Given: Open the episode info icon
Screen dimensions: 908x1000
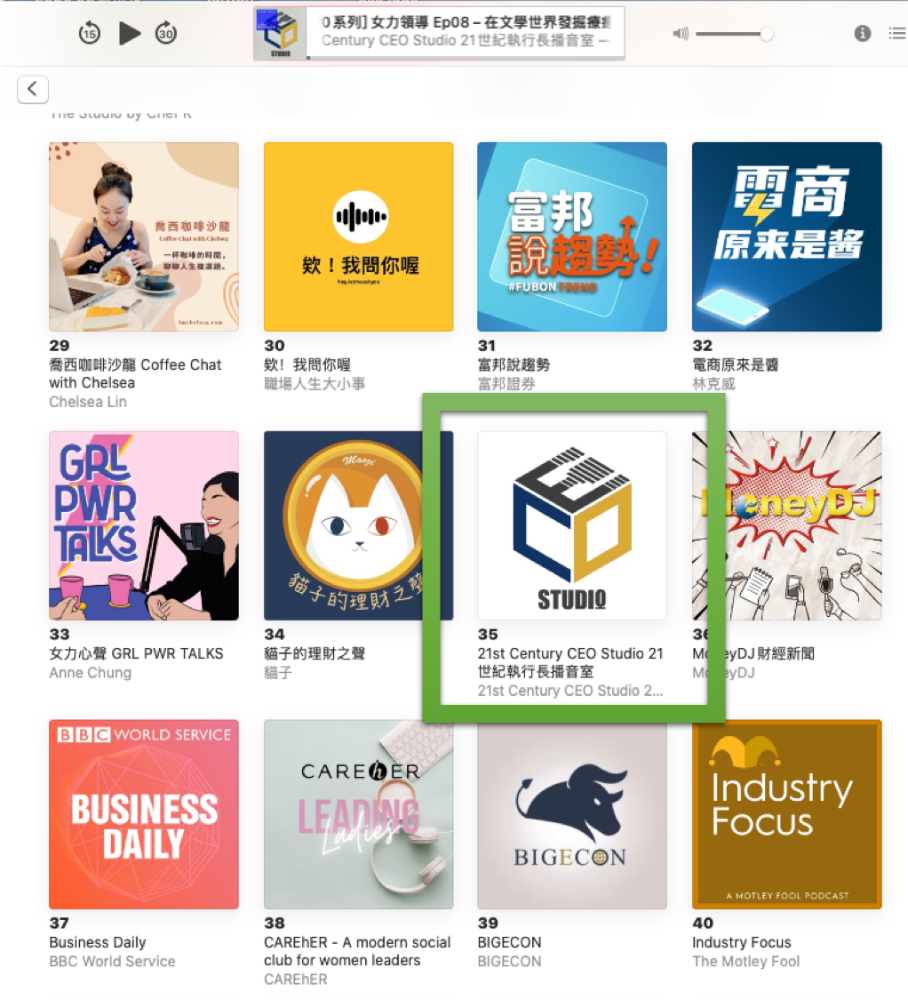Looking at the screenshot, I should point(862,33).
